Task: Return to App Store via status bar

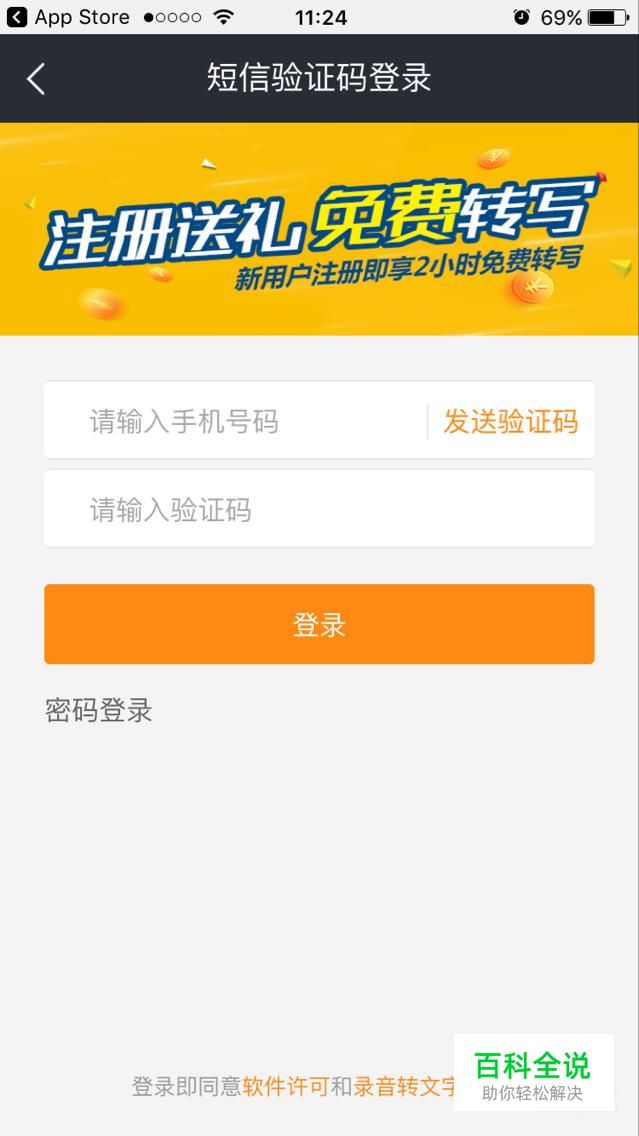Action: point(68,17)
